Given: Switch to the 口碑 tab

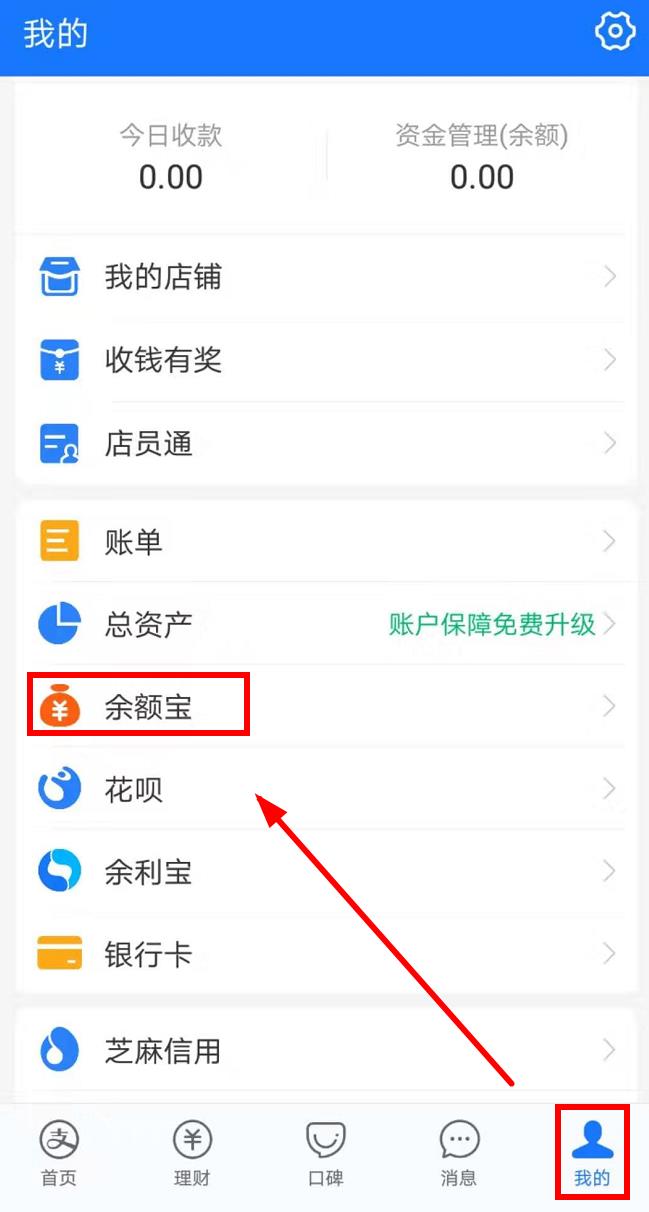Looking at the screenshot, I should tap(325, 1152).
